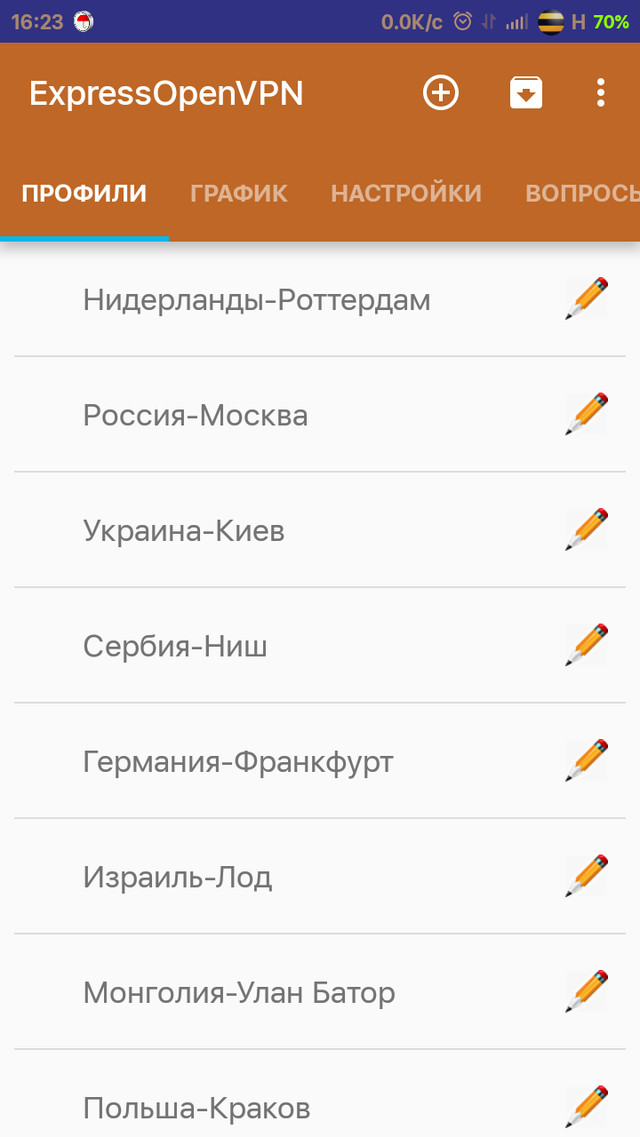Screen dimensions: 640x1137
Task: Switch to the ГРАФИК tab
Action: pyautogui.click(x=239, y=194)
